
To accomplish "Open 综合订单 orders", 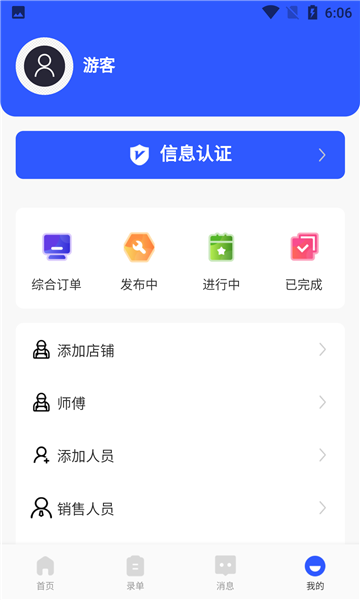I will [x=57, y=262].
